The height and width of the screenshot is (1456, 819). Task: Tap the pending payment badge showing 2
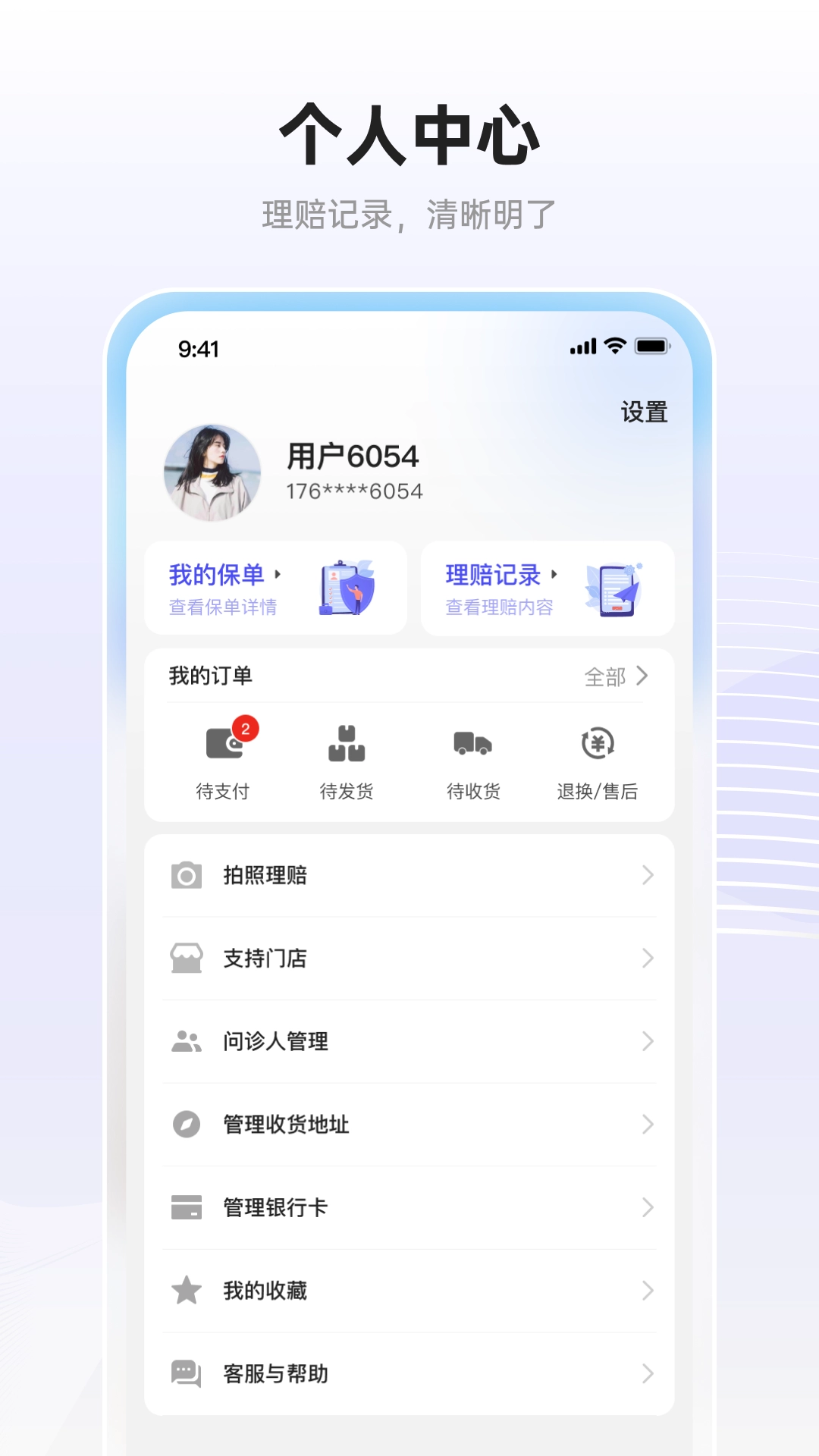coord(244,726)
